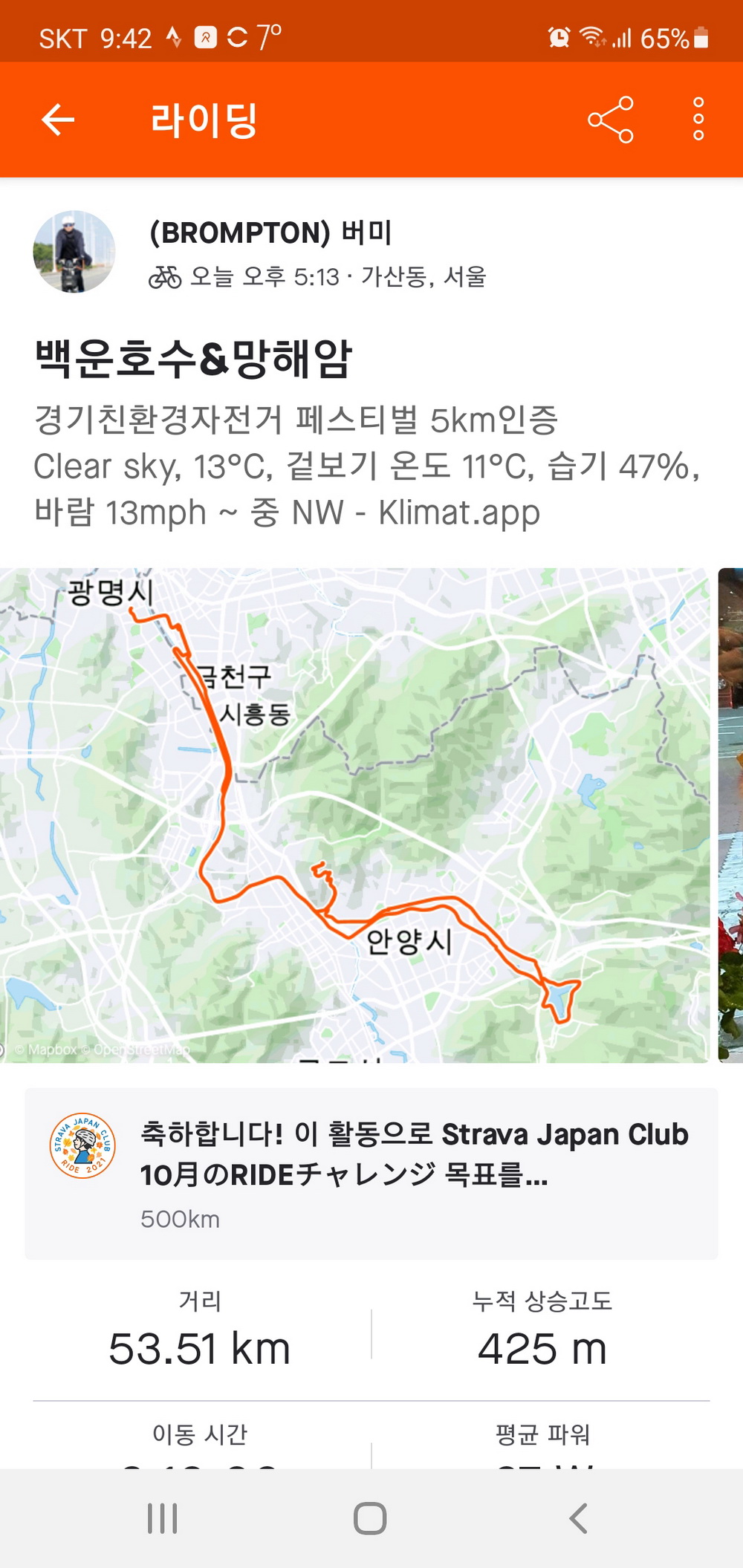Open the overflow menu
This screenshot has height=1568, width=743.
point(698,119)
